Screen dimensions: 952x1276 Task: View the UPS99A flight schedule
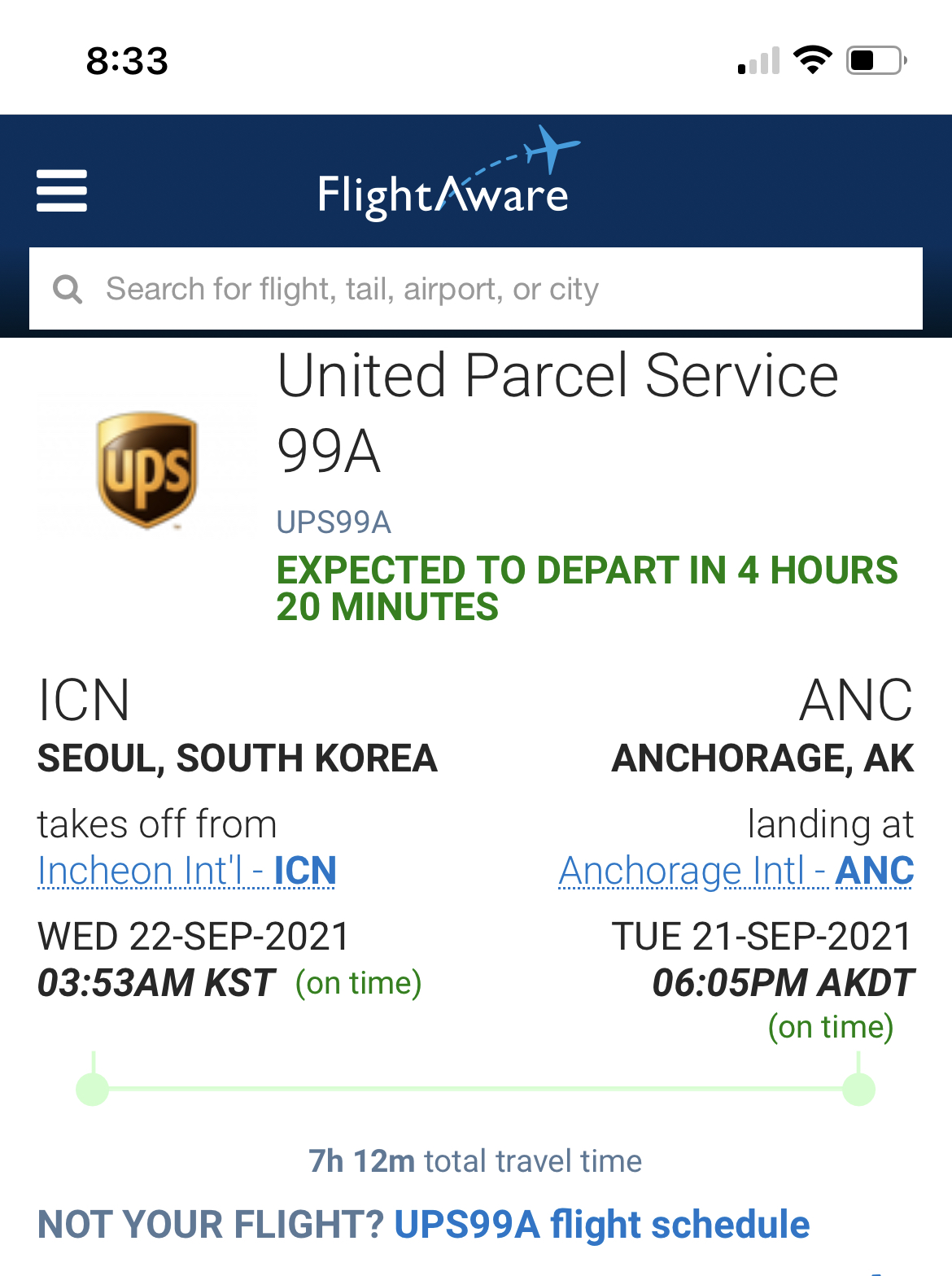point(601,1225)
